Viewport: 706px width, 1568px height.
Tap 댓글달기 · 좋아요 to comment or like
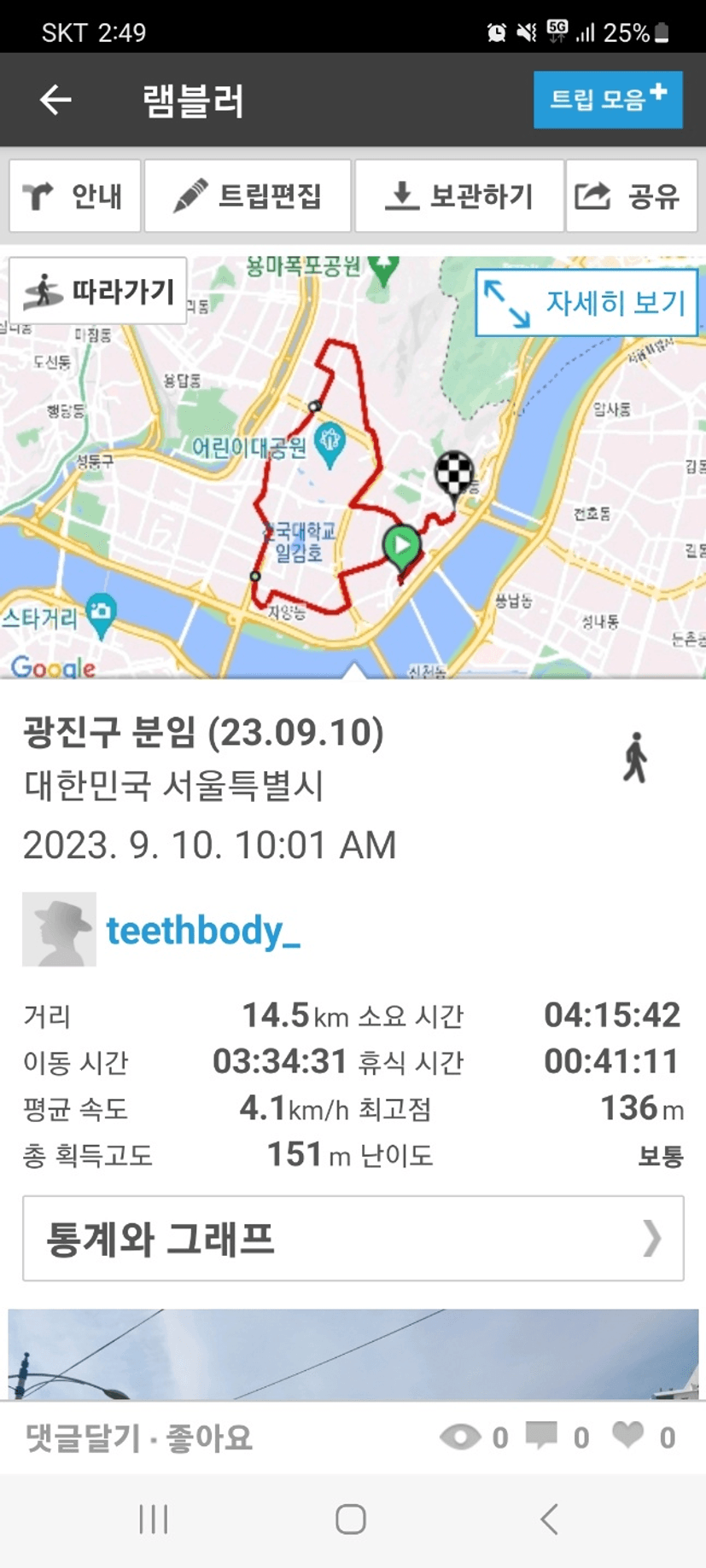point(139,1437)
